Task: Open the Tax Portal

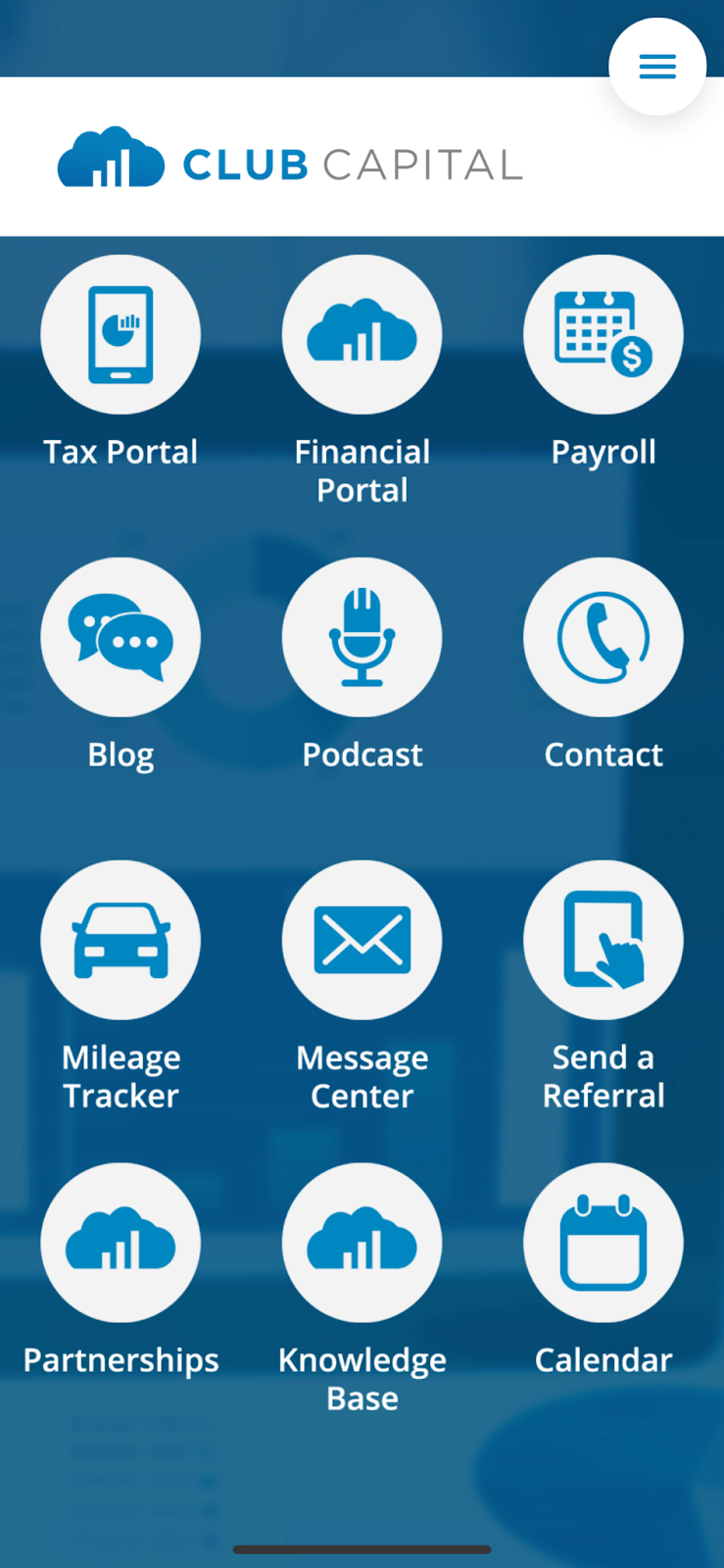Action: coord(121,335)
